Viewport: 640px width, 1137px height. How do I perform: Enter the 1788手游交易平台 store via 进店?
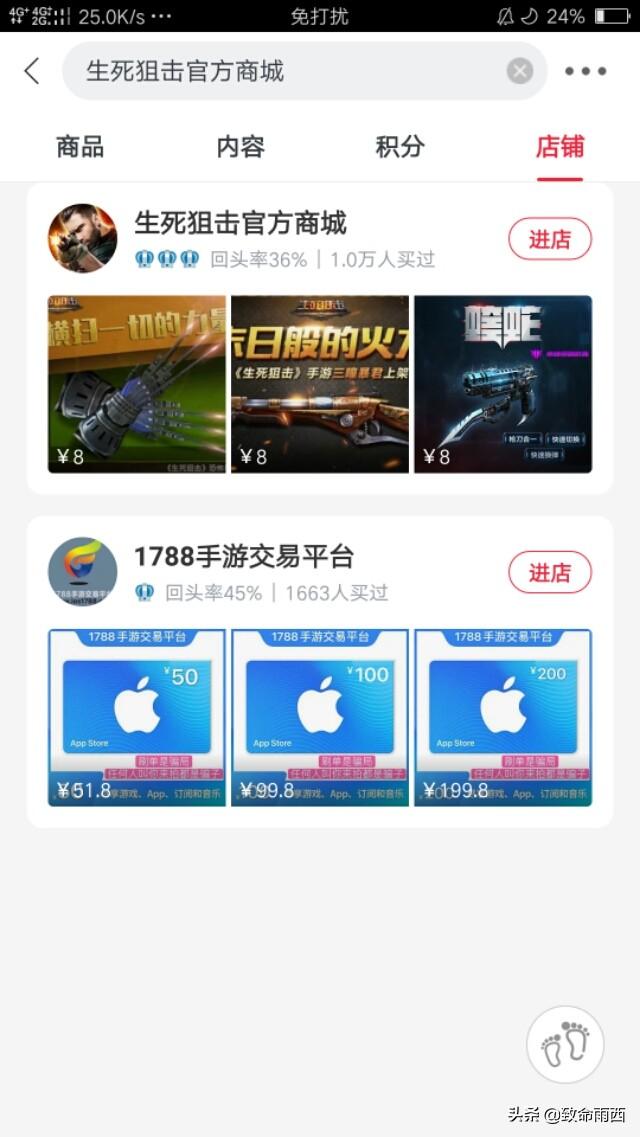[549, 572]
